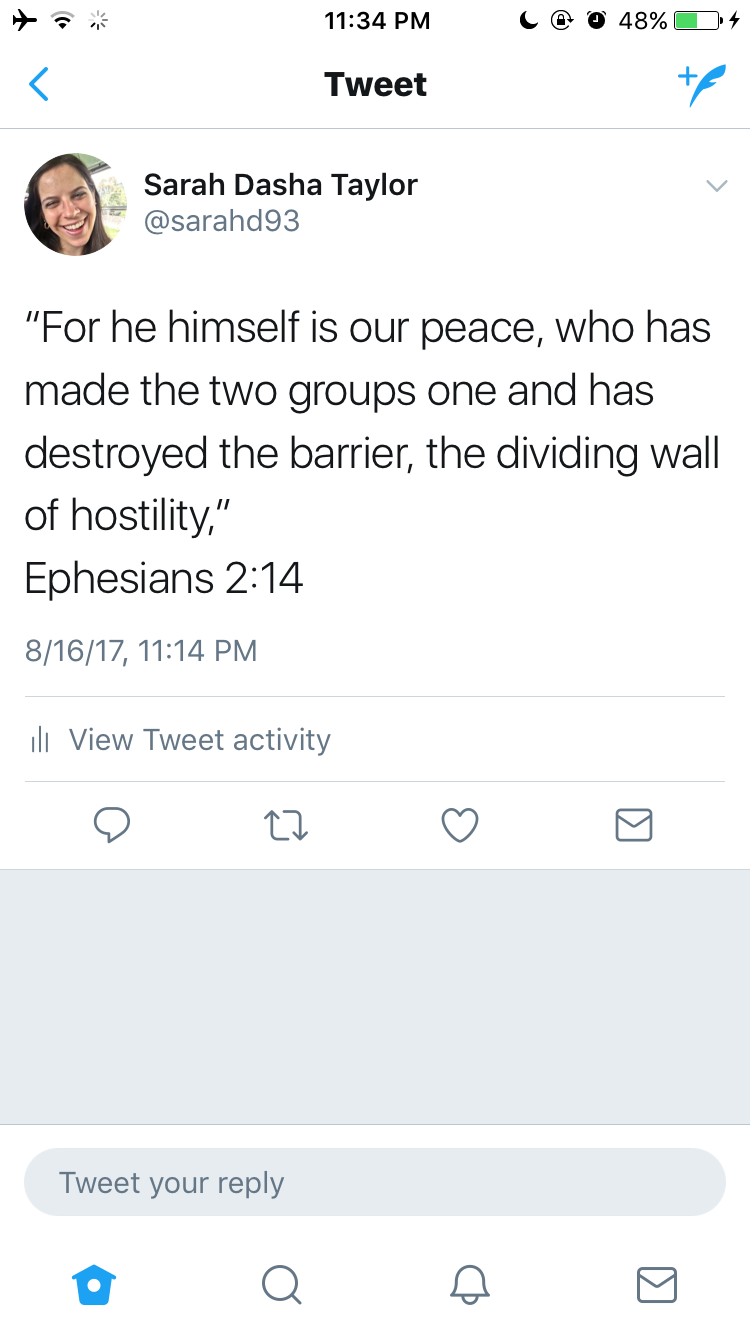Compose a new tweet with the quill icon

tap(701, 86)
